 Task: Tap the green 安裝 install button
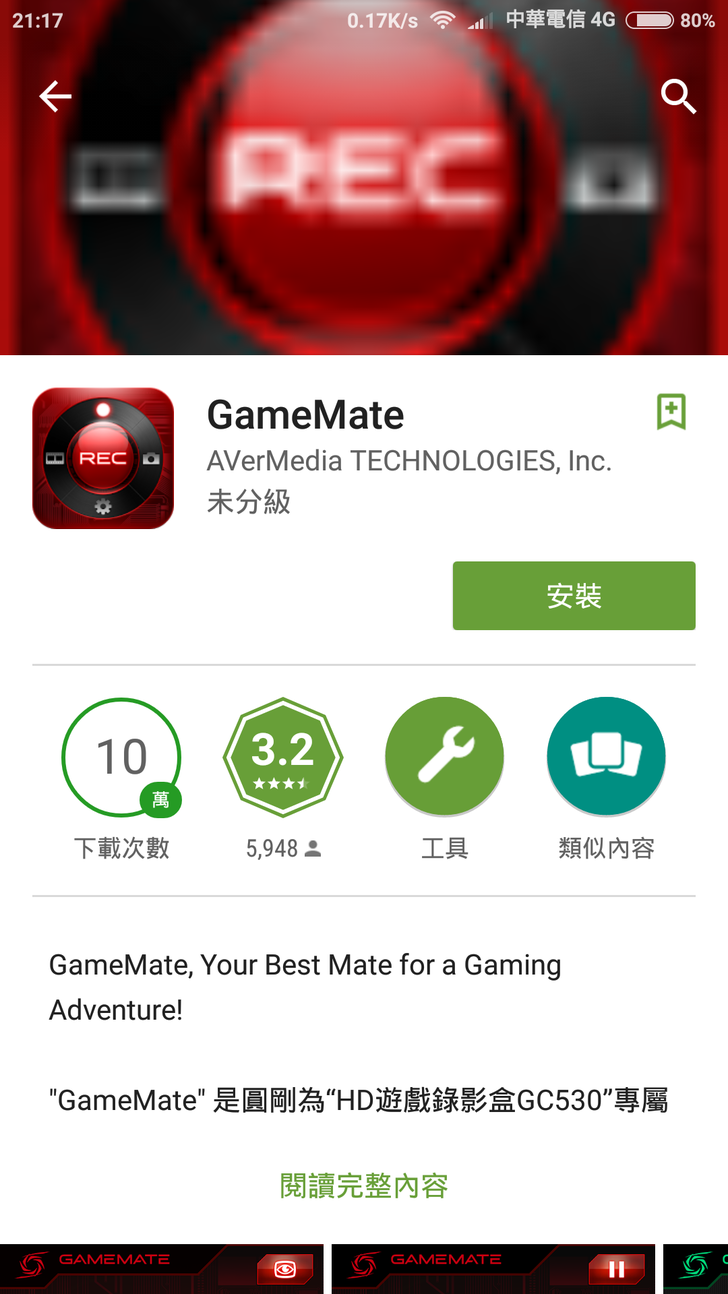[x=574, y=596]
